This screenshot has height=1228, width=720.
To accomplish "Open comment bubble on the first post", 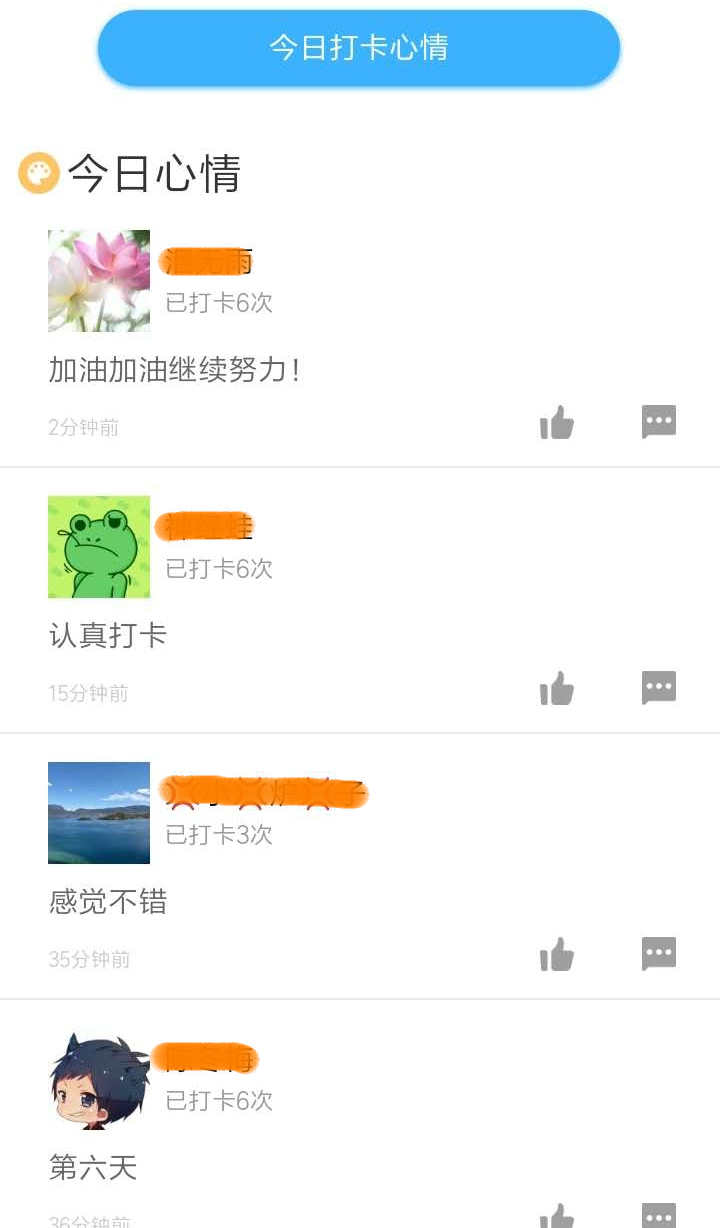I will pos(658,421).
